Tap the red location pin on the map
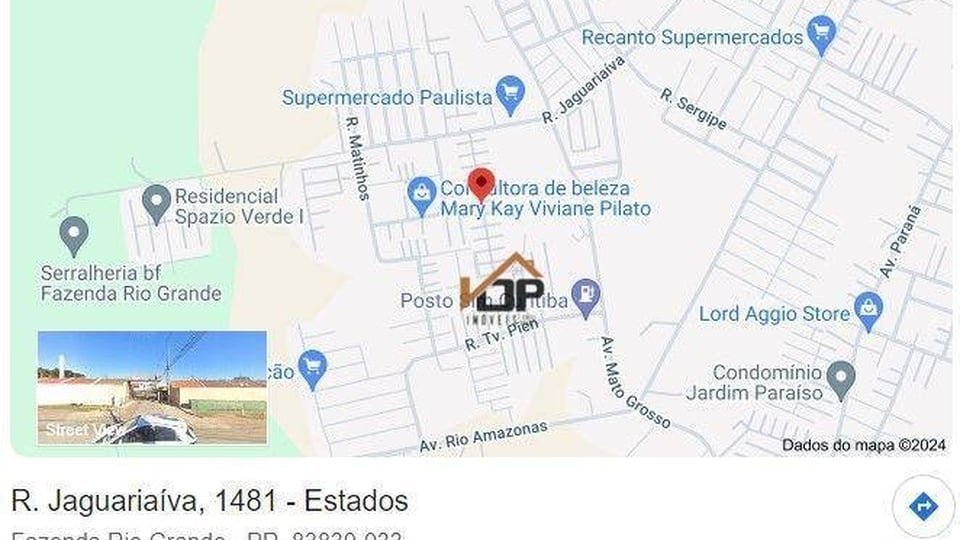Viewport: 960px width, 540px height. 482,184
